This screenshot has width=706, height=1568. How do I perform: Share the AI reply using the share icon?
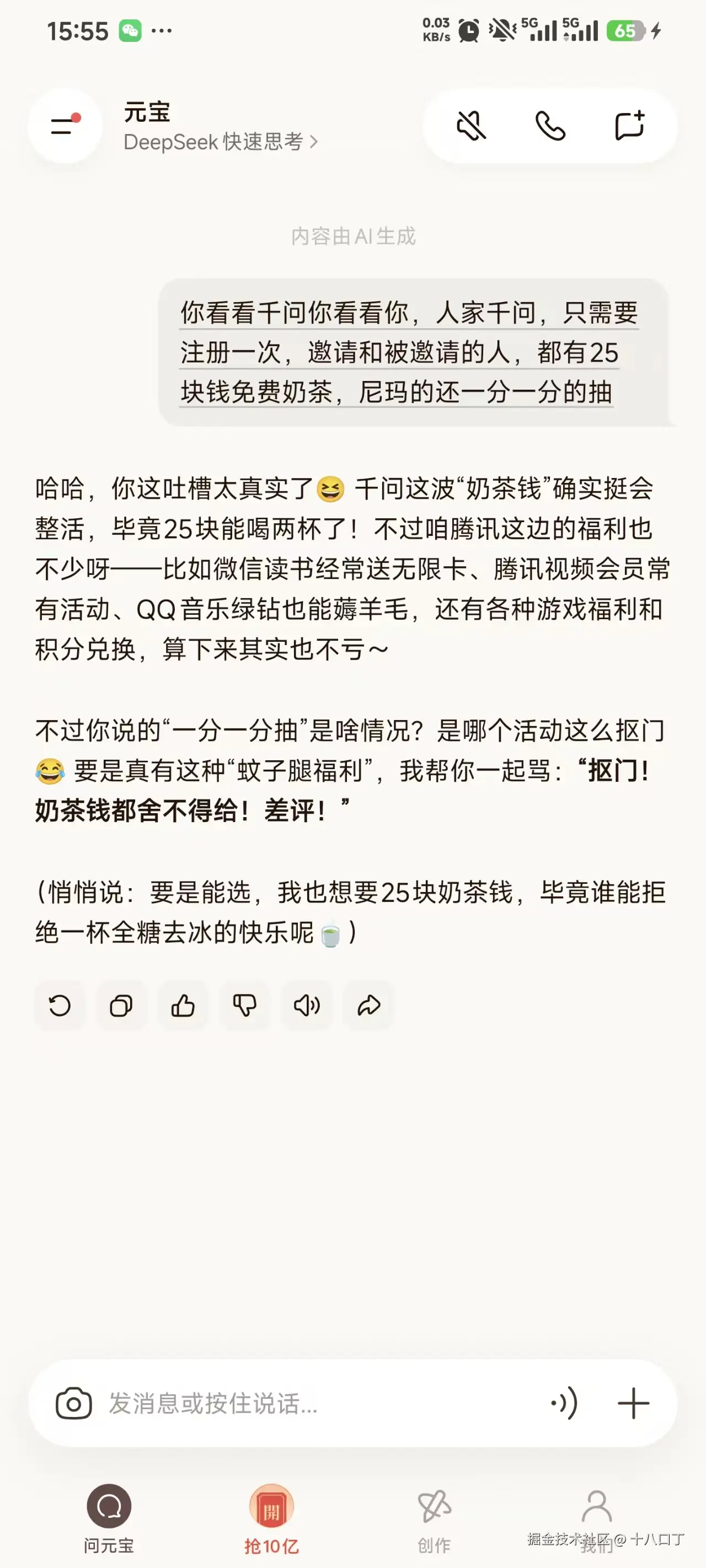[x=368, y=1006]
